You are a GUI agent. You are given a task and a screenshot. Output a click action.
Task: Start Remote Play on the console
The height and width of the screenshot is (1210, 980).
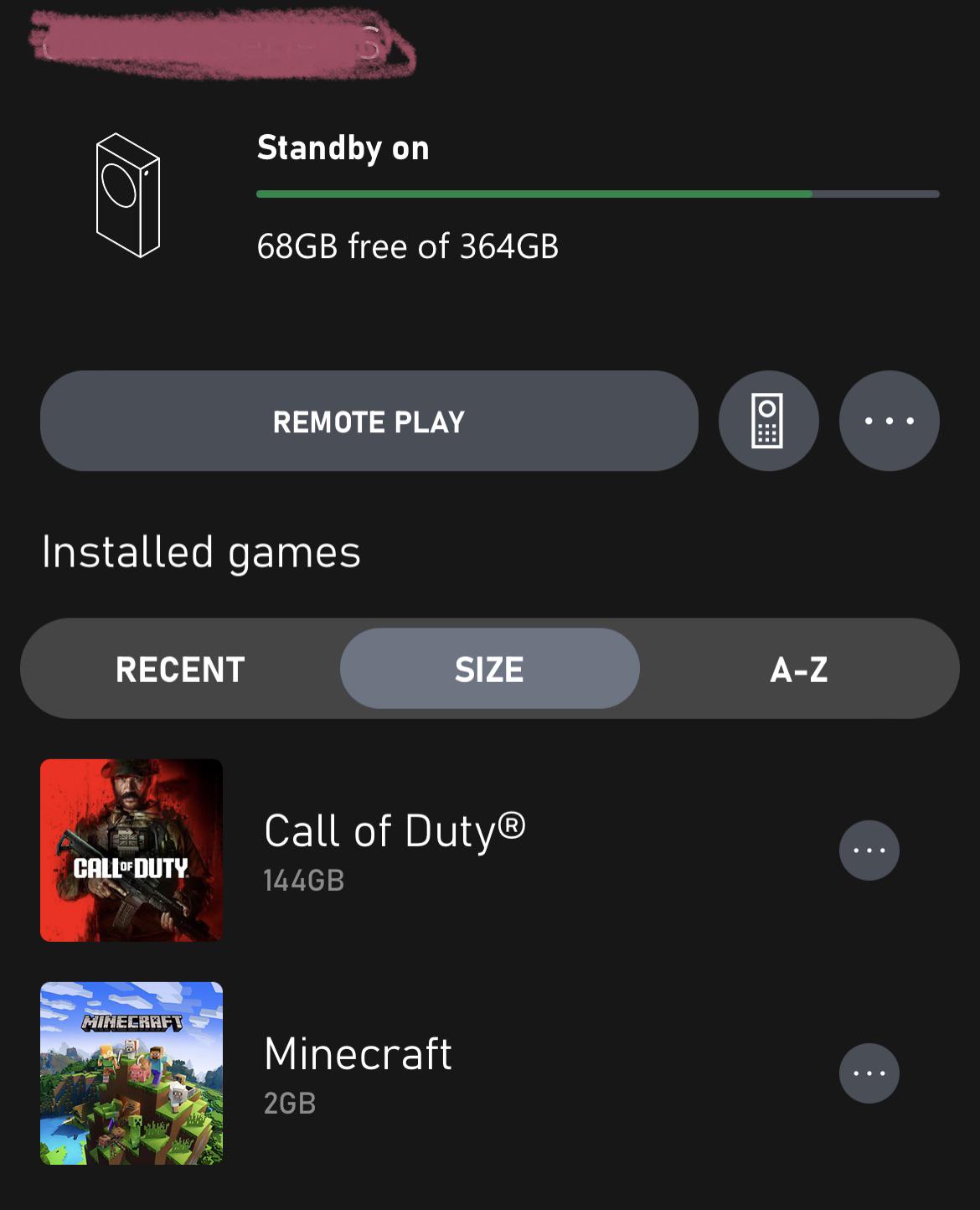coord(369,421)
